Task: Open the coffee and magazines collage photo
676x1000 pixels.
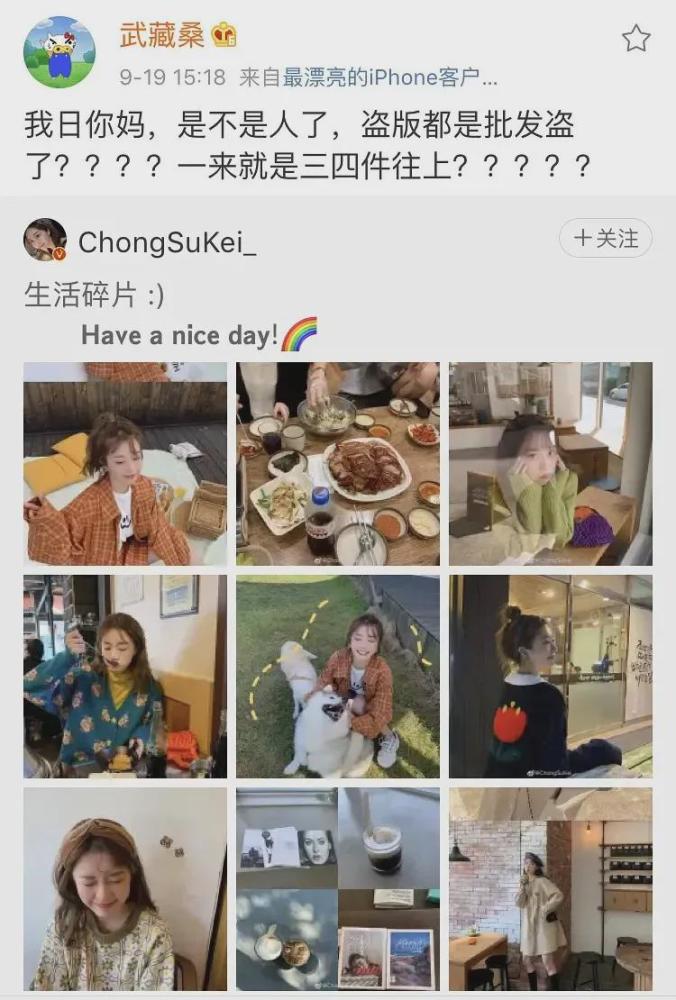Action: tap(338, 889)
